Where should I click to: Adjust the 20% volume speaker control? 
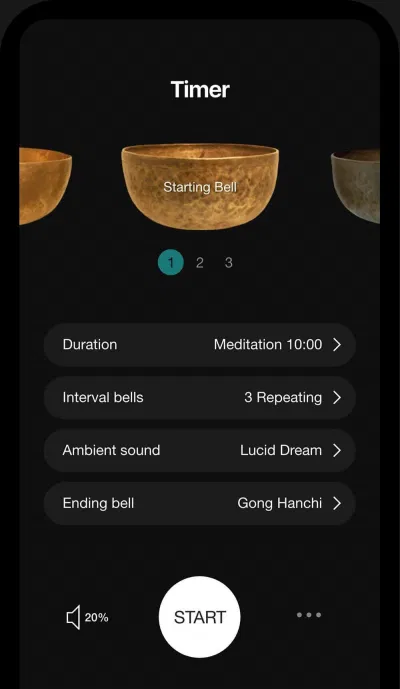[87, 617]
